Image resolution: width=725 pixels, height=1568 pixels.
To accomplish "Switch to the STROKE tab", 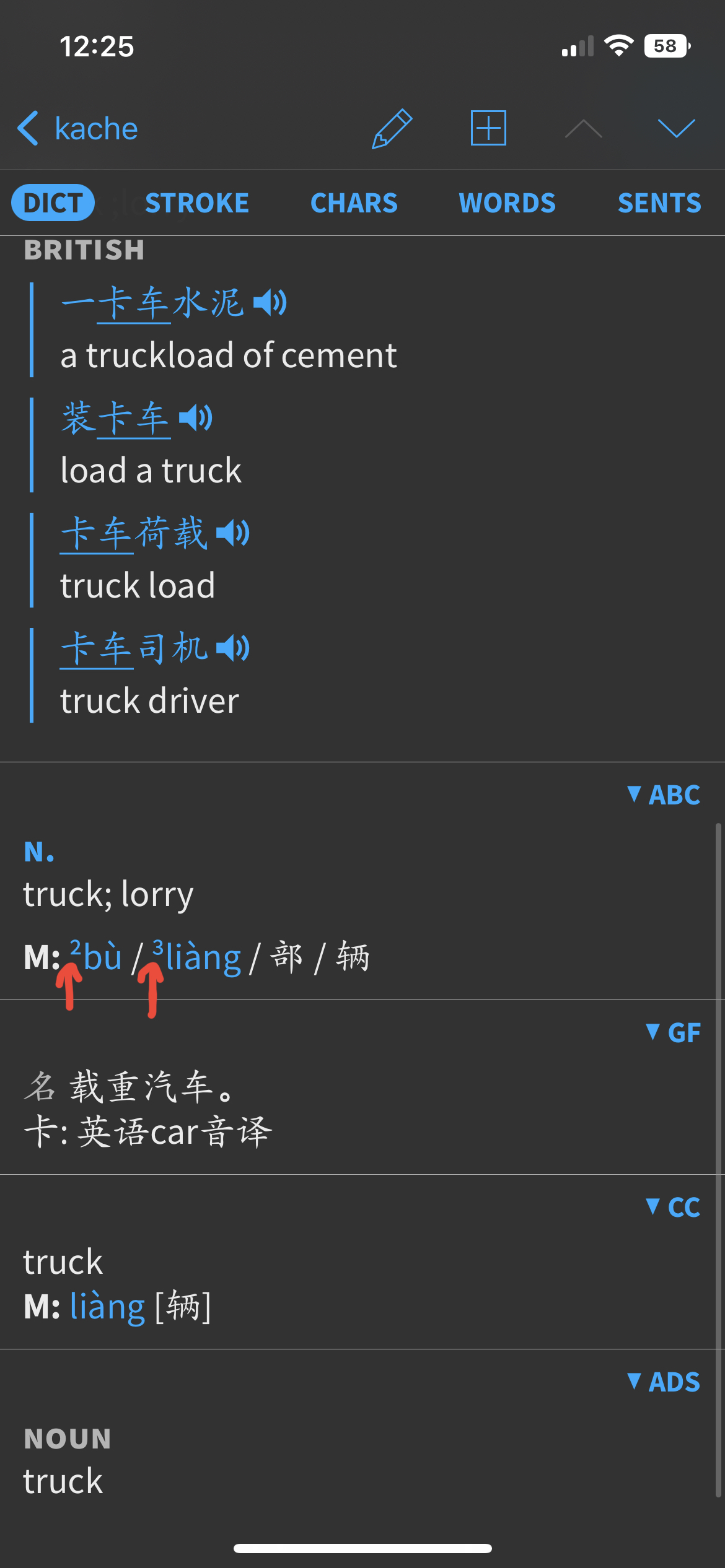I will pos(197,203).
